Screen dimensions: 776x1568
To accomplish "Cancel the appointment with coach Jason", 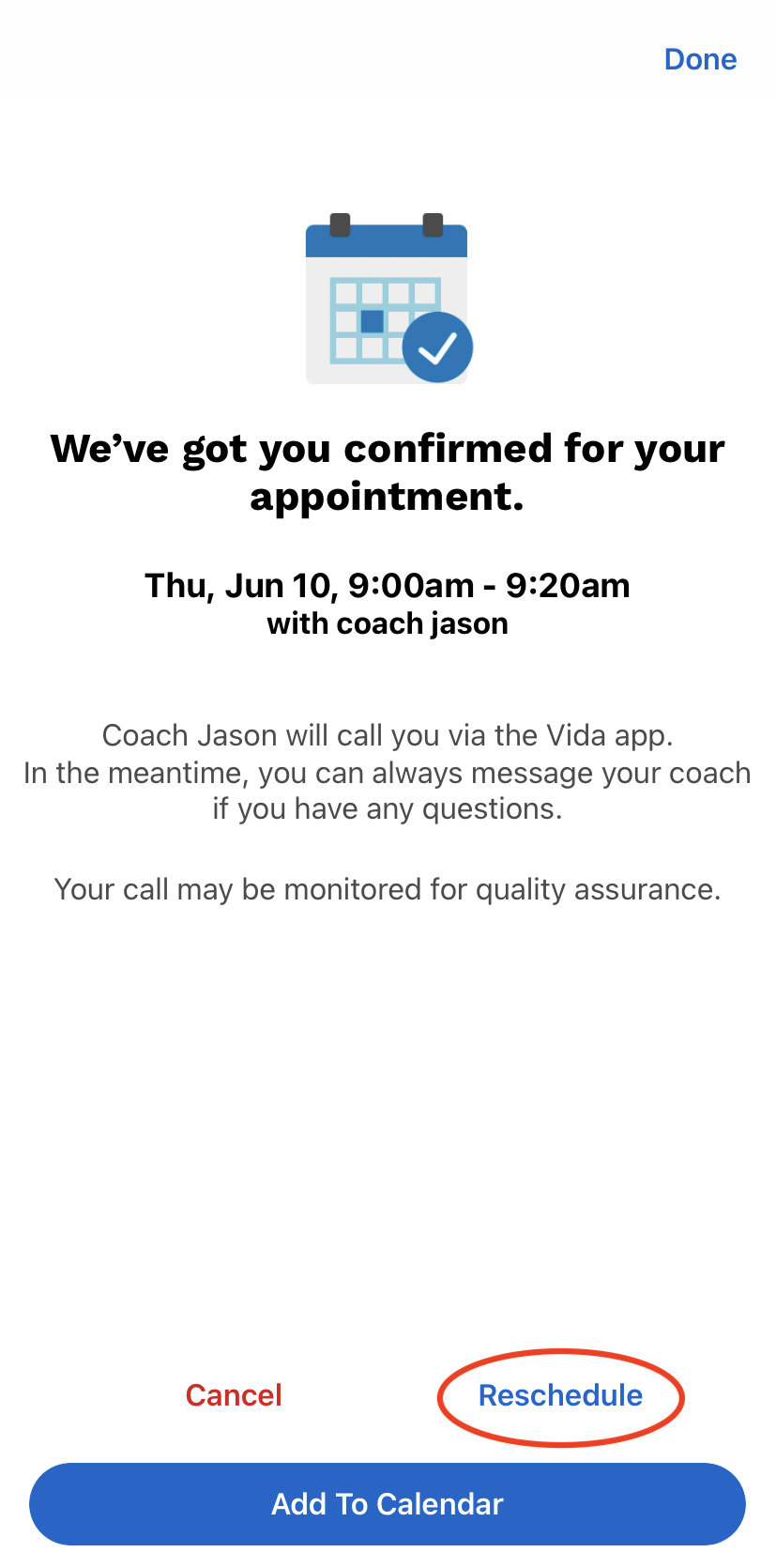I will pyautogui.click(x=234, y=1395).
